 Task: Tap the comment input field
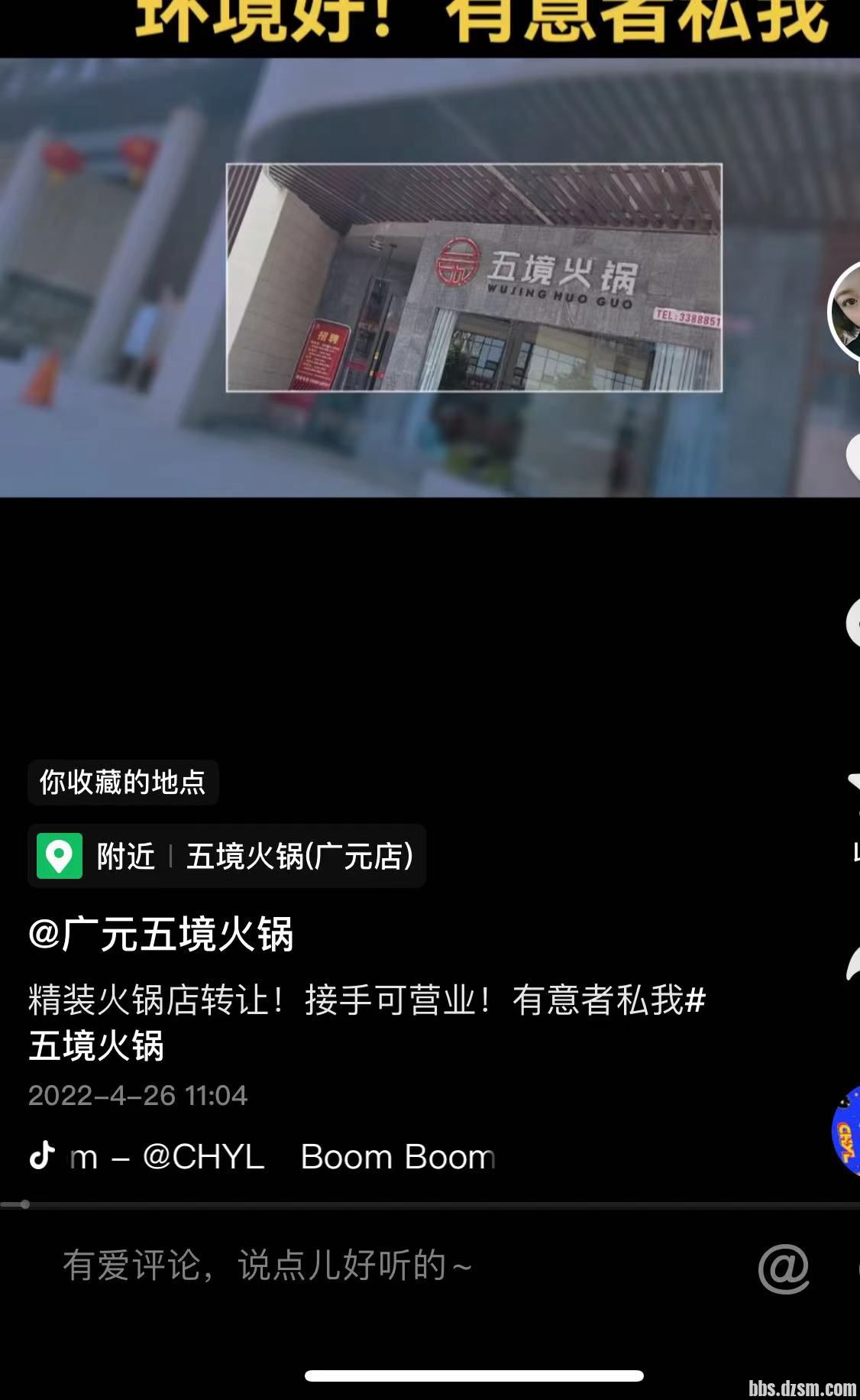pyautogui.click(x=267, y=1265)
